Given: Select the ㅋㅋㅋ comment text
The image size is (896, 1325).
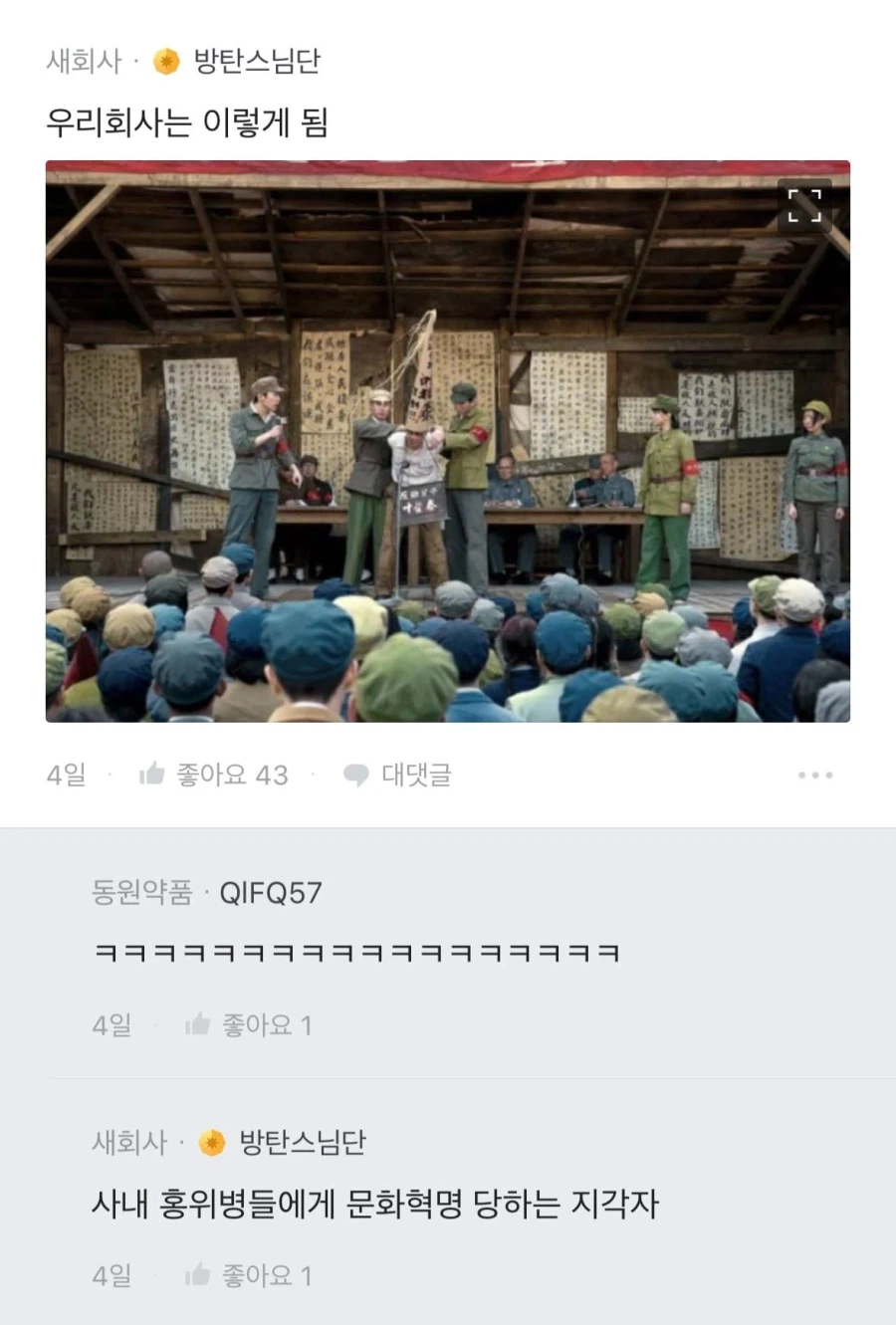Looking at the screenshot, I should tap(353, 952).
